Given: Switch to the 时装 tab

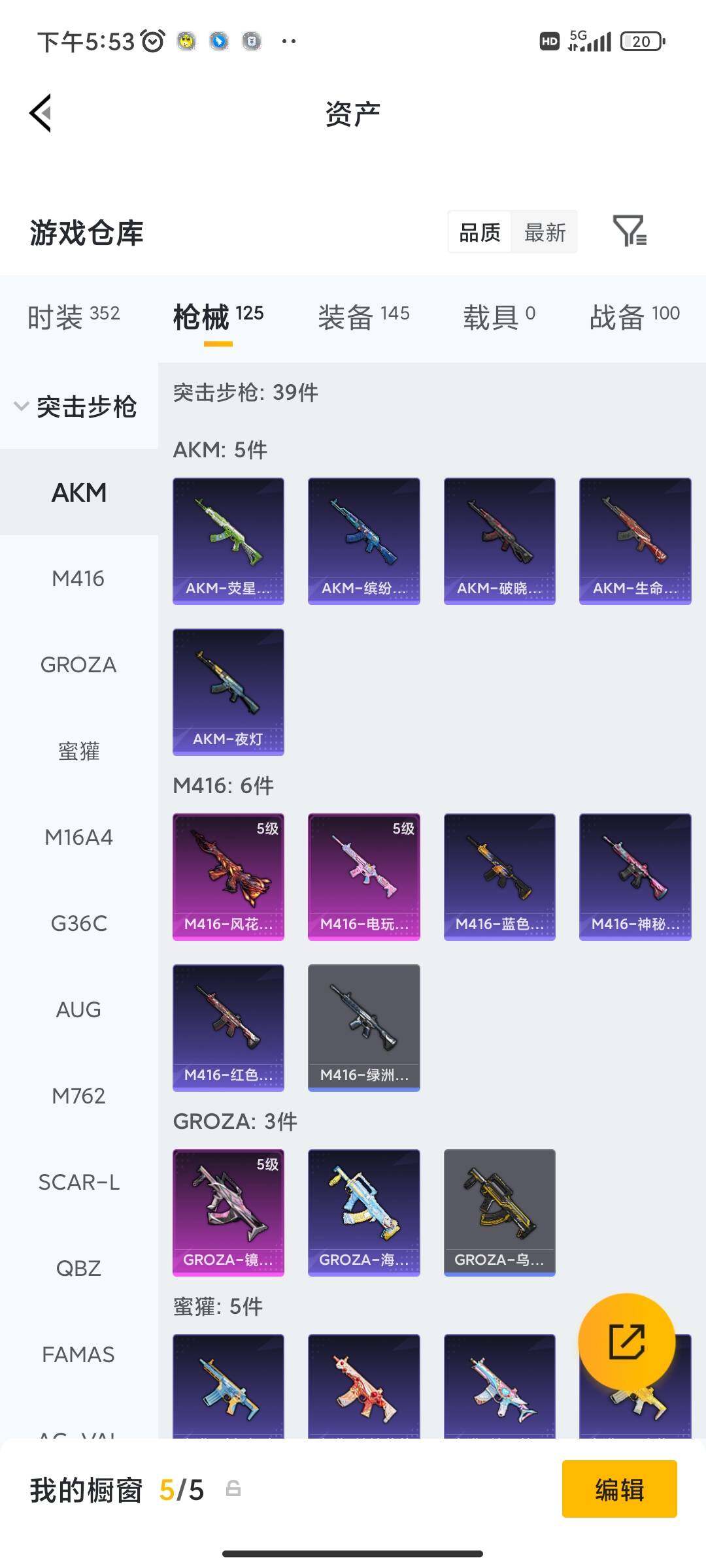Looking at the screenshot, I should pos(73,317).
